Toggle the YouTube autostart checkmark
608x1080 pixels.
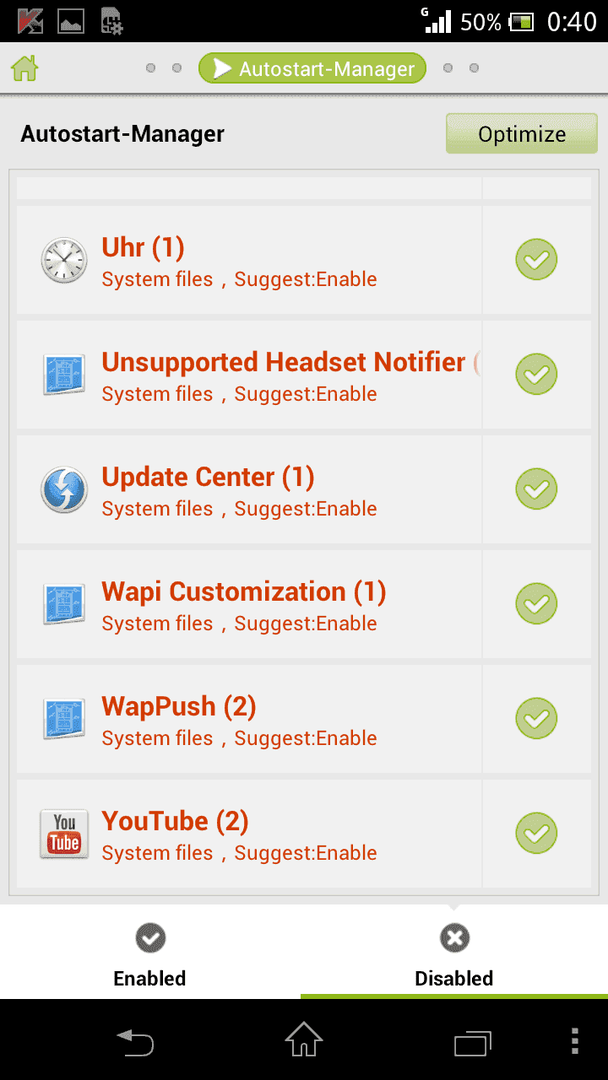[536, 833]
